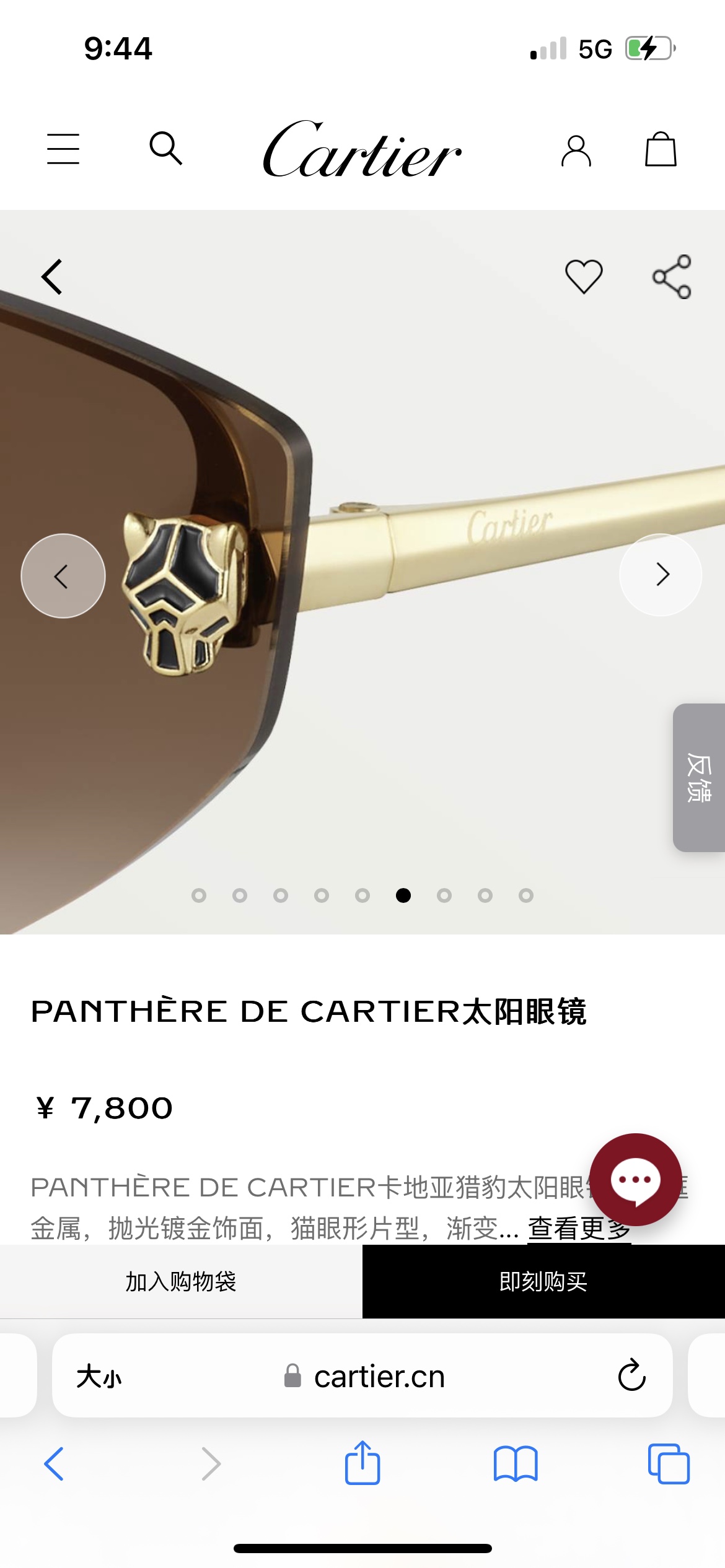Open the account profile icon
Image resolution: width=725 pixels, height=1568 pixels.
click(576, 150)
